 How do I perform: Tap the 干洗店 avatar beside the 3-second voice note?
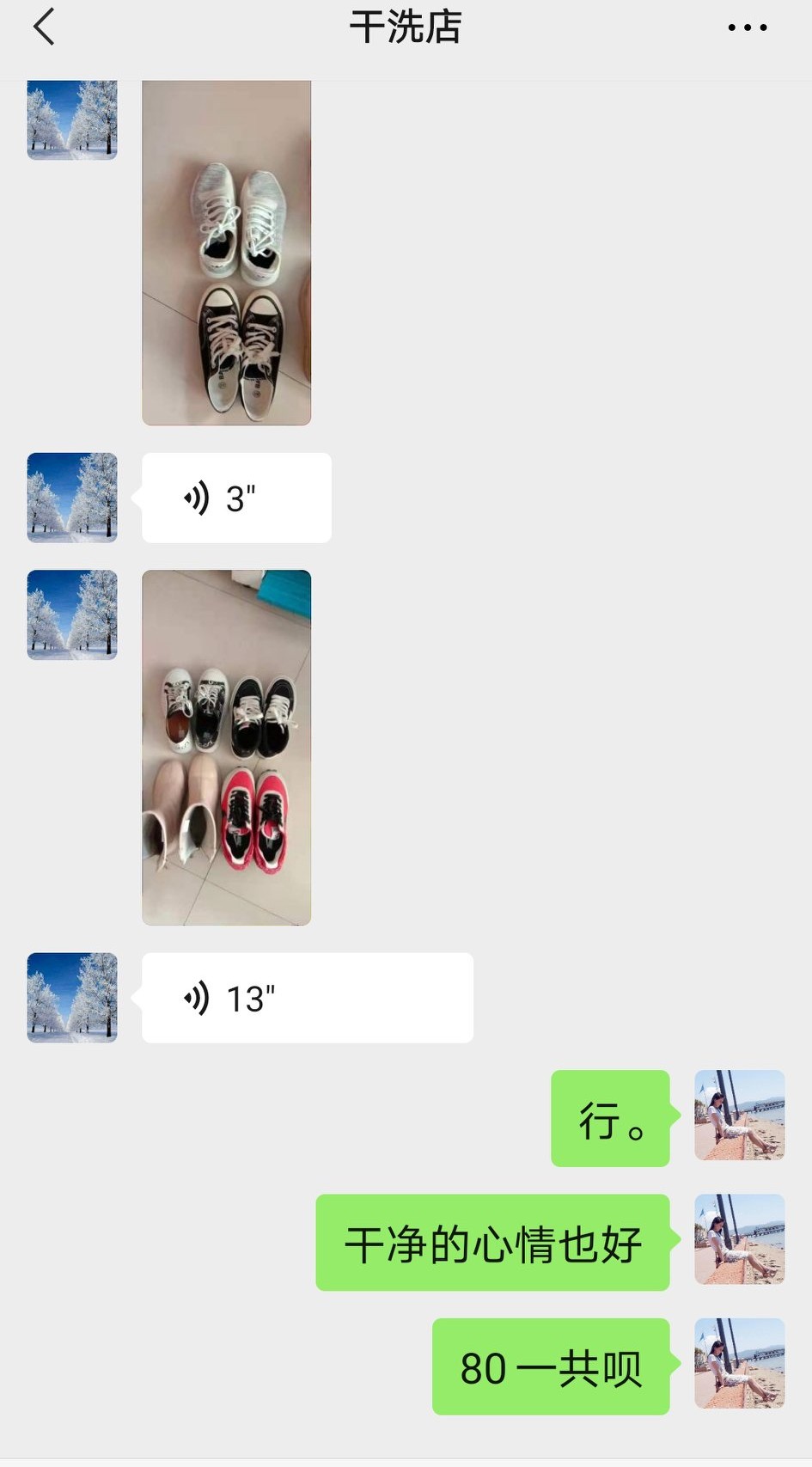pos(72,498)
